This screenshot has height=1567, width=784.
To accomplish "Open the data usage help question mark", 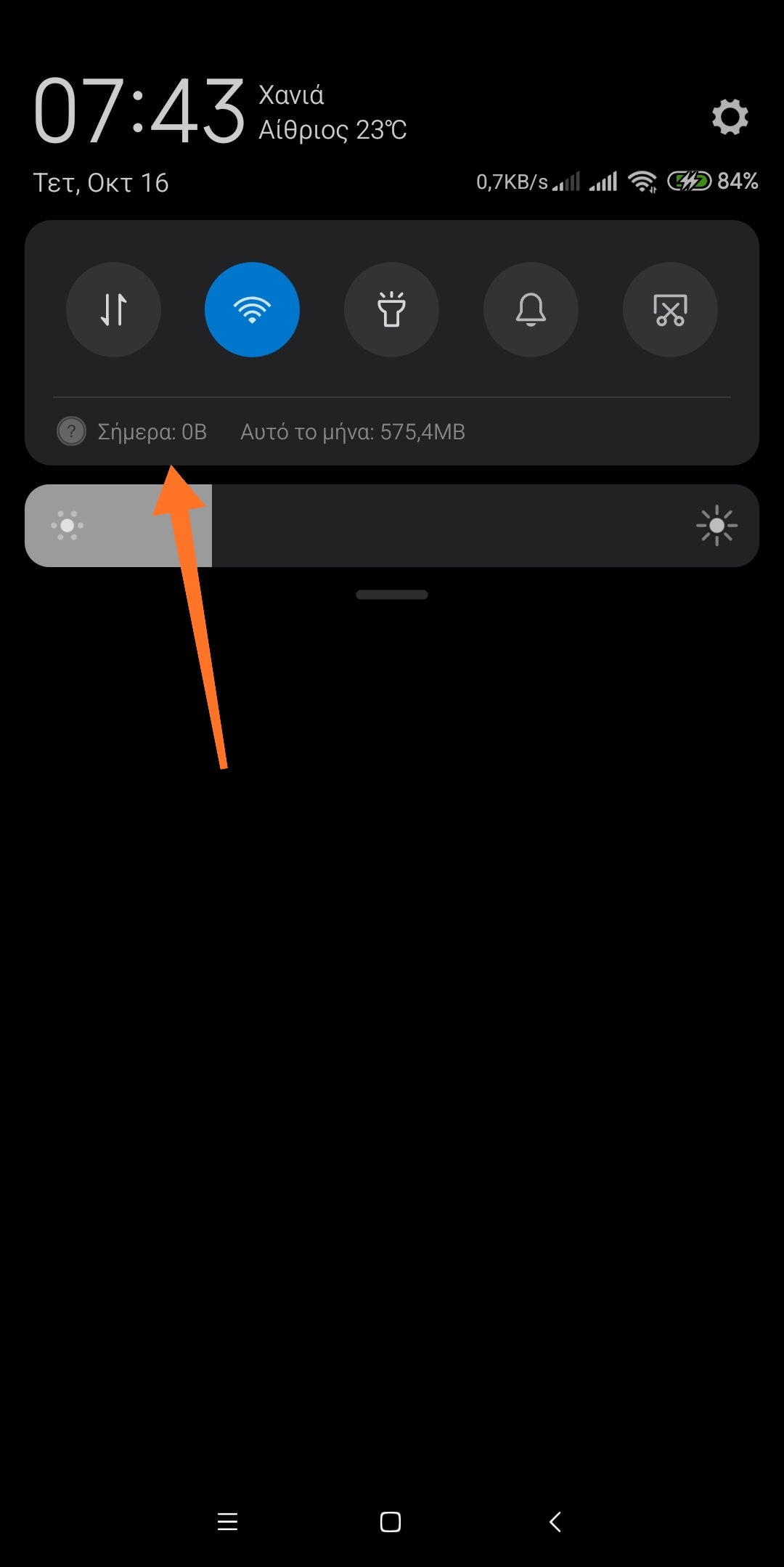I will coord(71,432).
